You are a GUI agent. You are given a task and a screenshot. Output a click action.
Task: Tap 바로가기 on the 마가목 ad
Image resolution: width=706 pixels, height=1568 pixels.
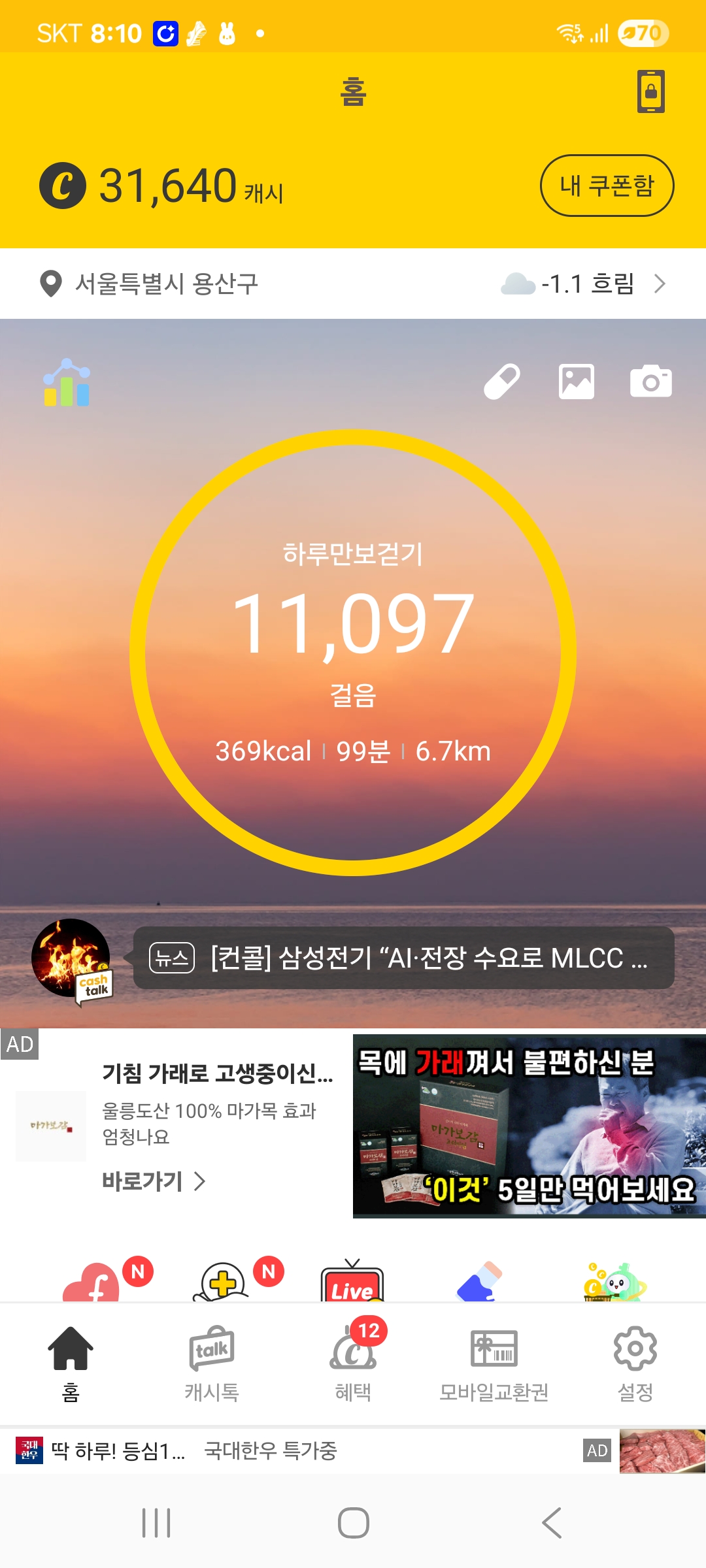(154, 1181)
